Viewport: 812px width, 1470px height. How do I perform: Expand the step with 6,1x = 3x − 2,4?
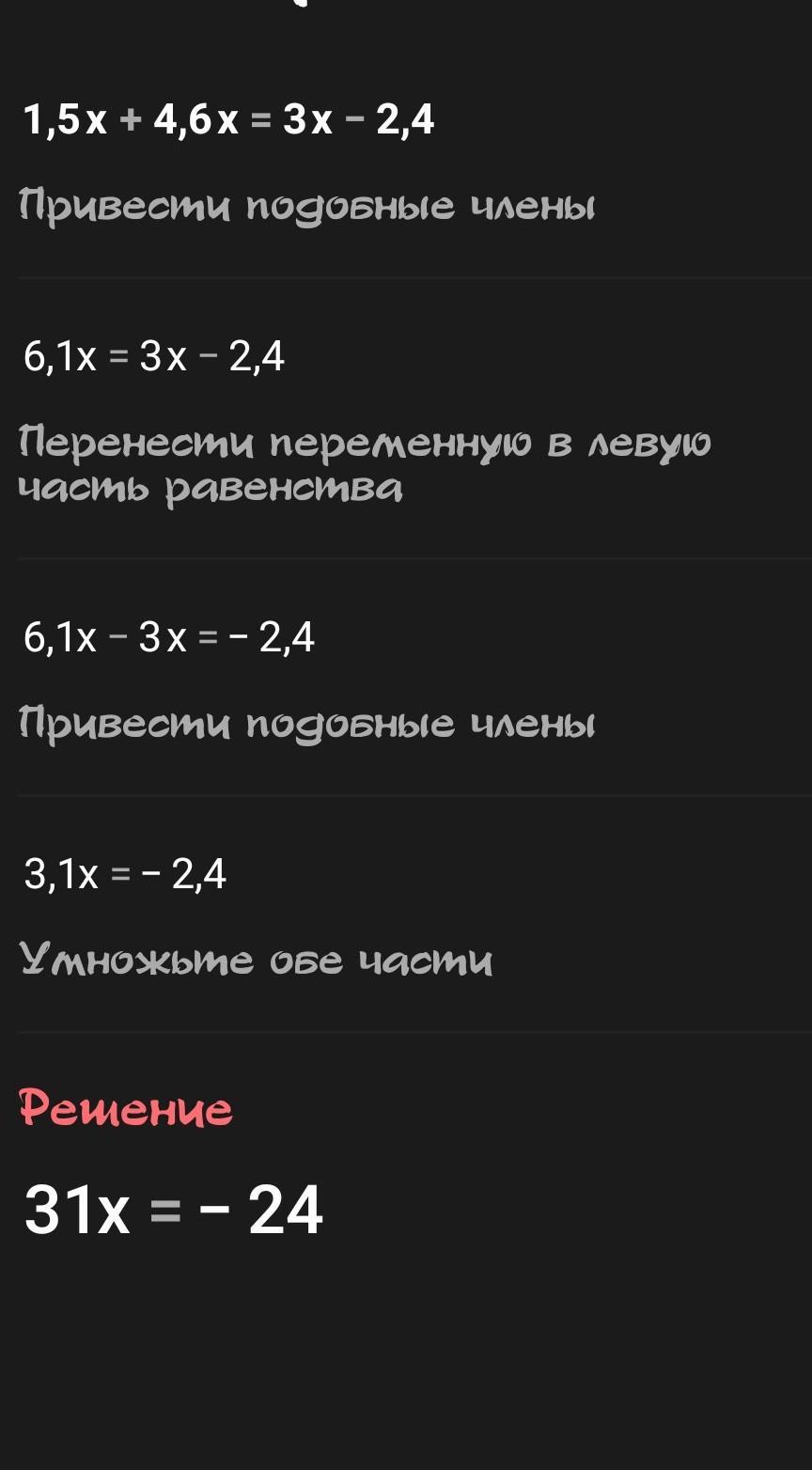(x=406, y=418)
